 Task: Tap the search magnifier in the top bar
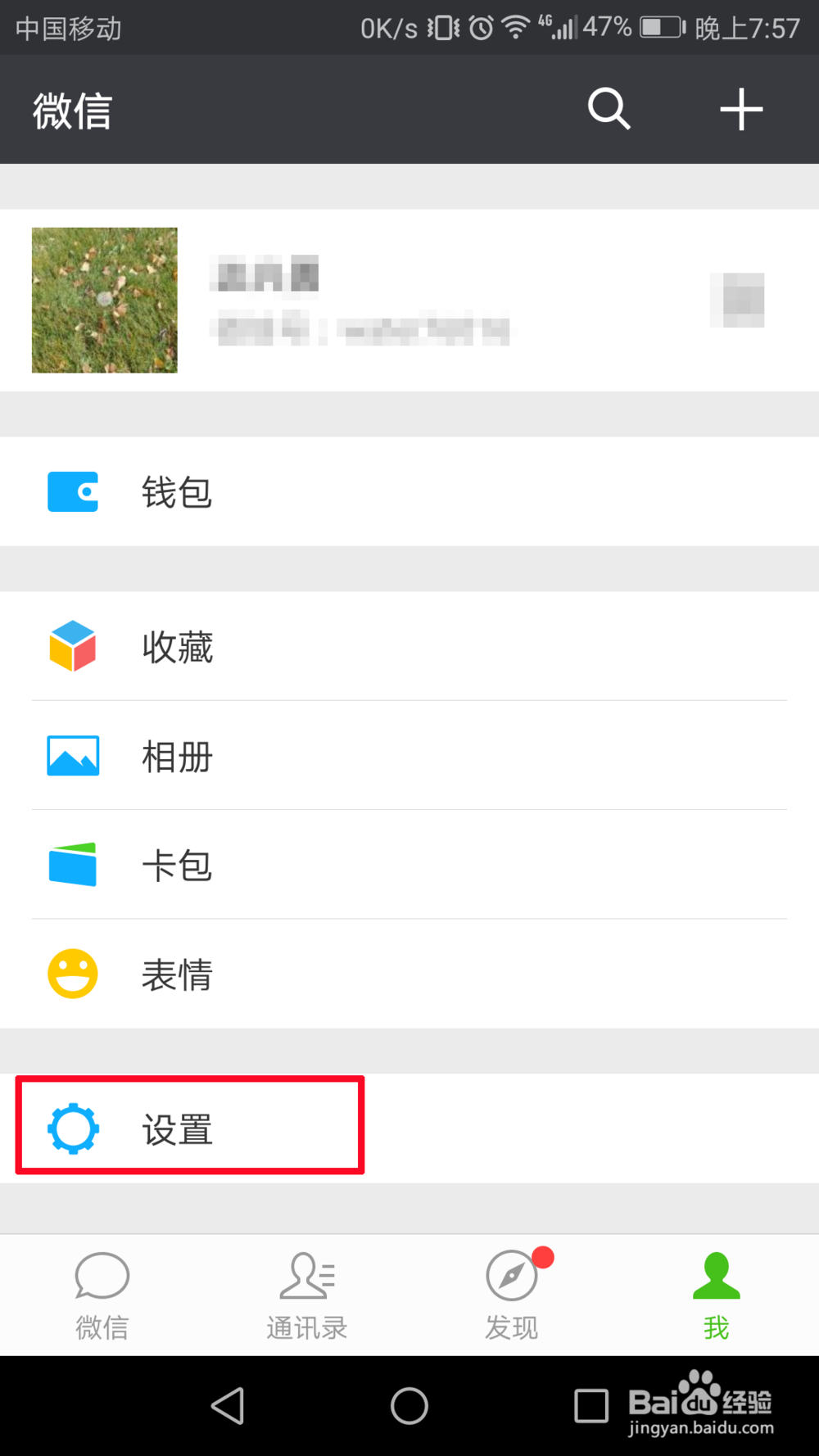[609, 109]
